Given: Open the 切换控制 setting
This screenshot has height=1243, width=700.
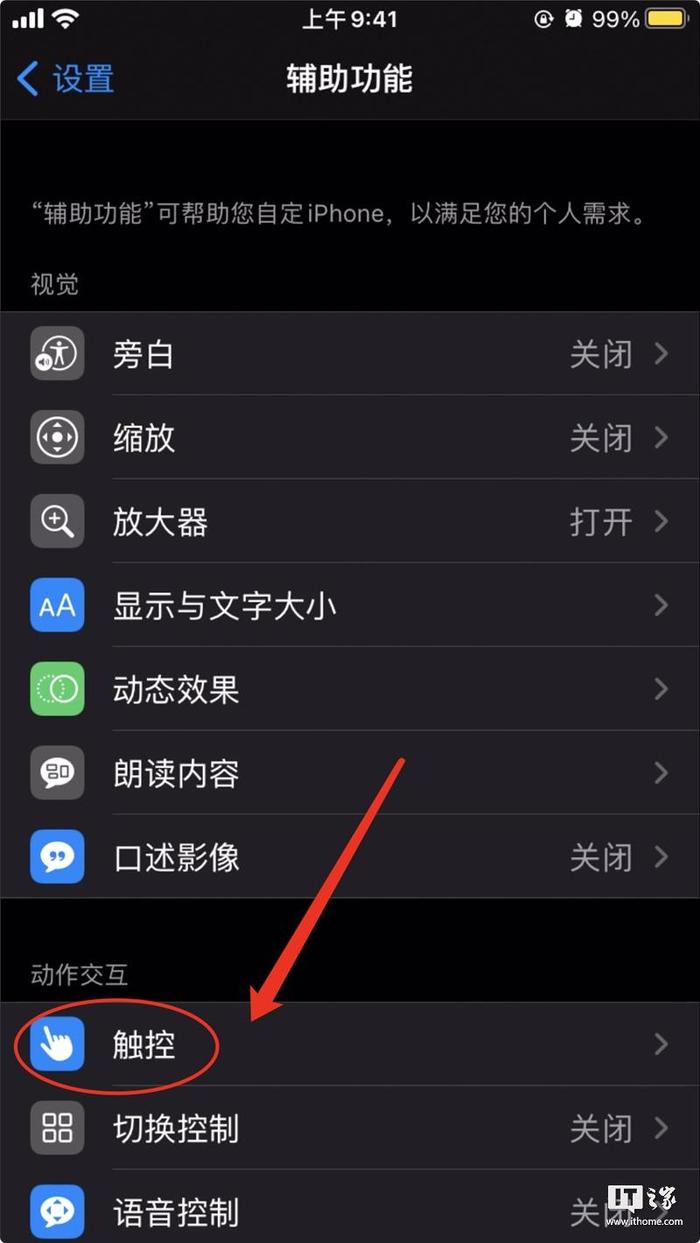Looking at the screenshot, I should point(350,1129).
